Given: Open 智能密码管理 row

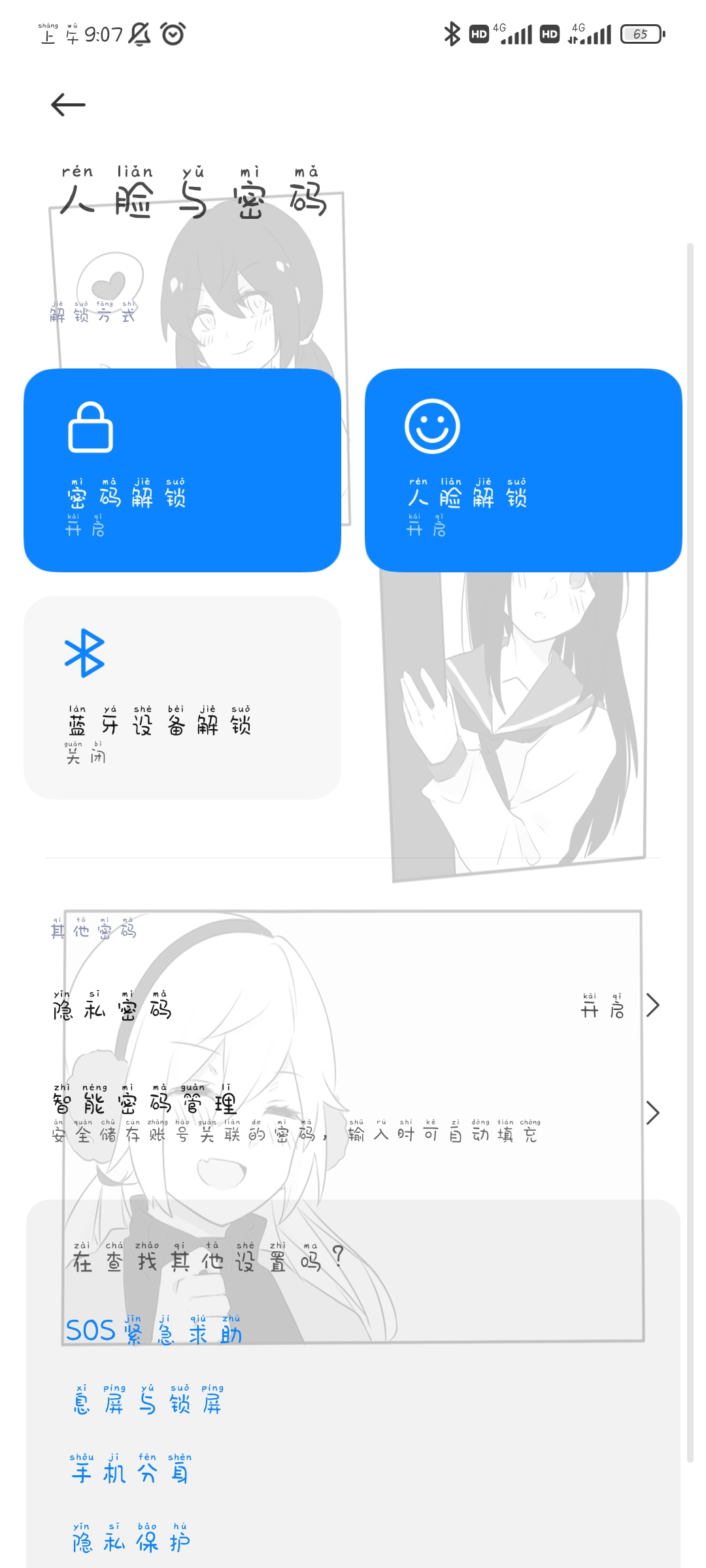Looking at the screenshot, I should (x=353, y=1113).
